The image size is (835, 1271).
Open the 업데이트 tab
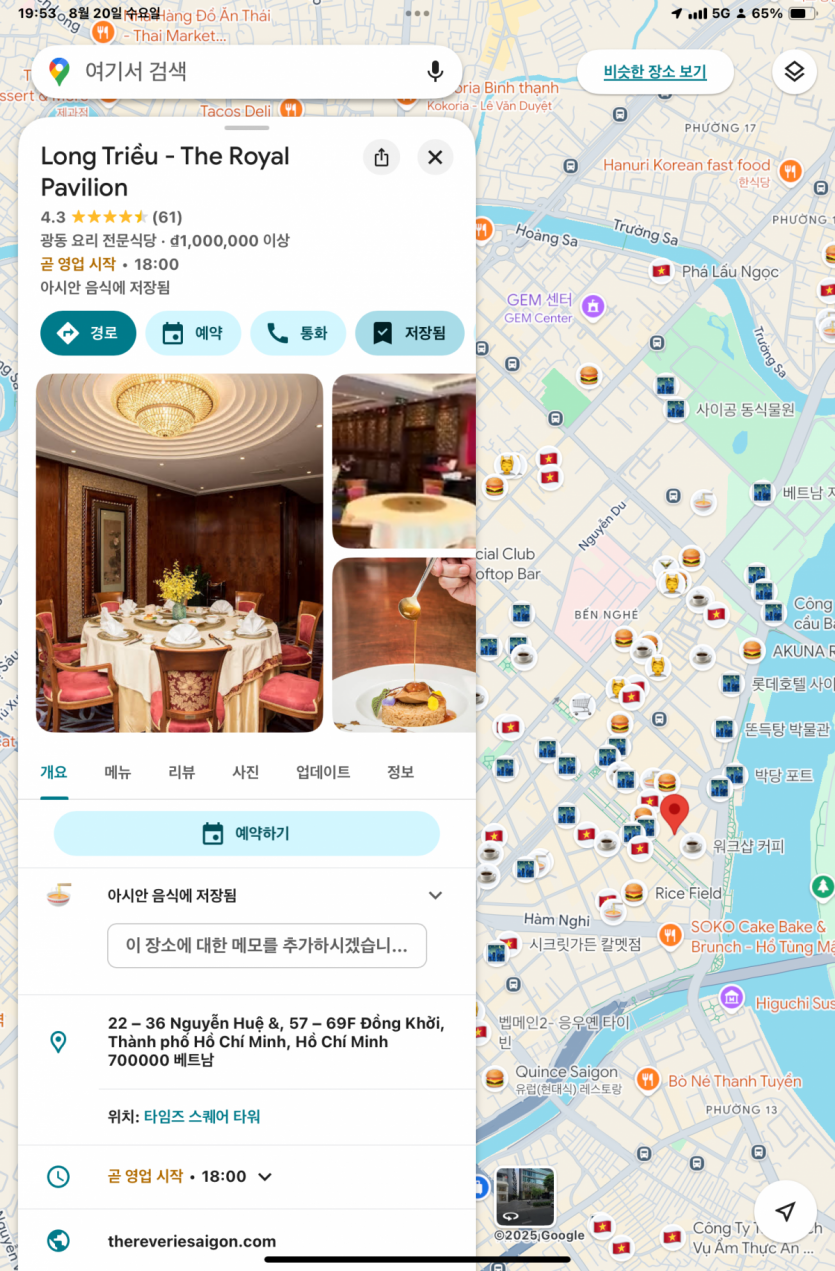coord(323,772)
